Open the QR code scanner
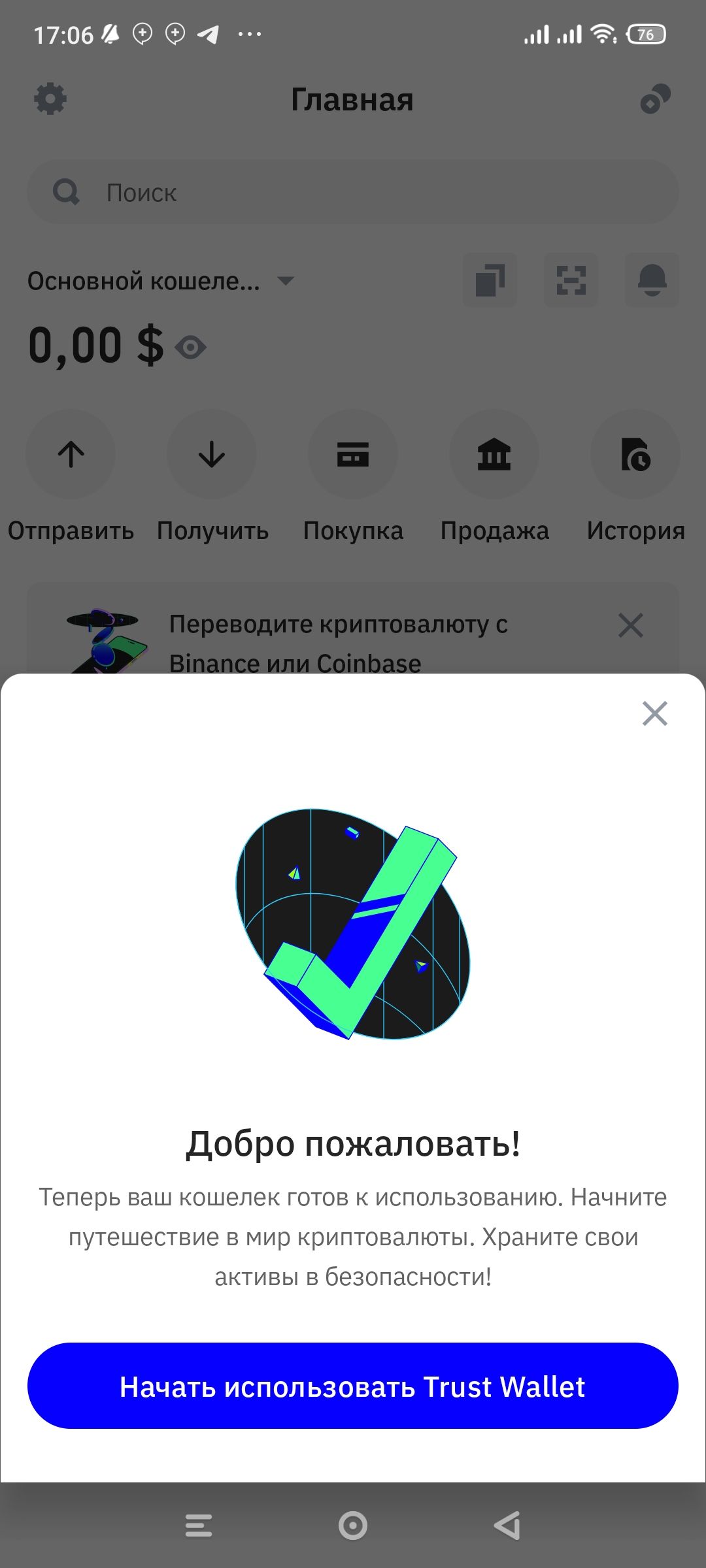Viewport: 706px width, 1568px height. [x=571, y=280]
